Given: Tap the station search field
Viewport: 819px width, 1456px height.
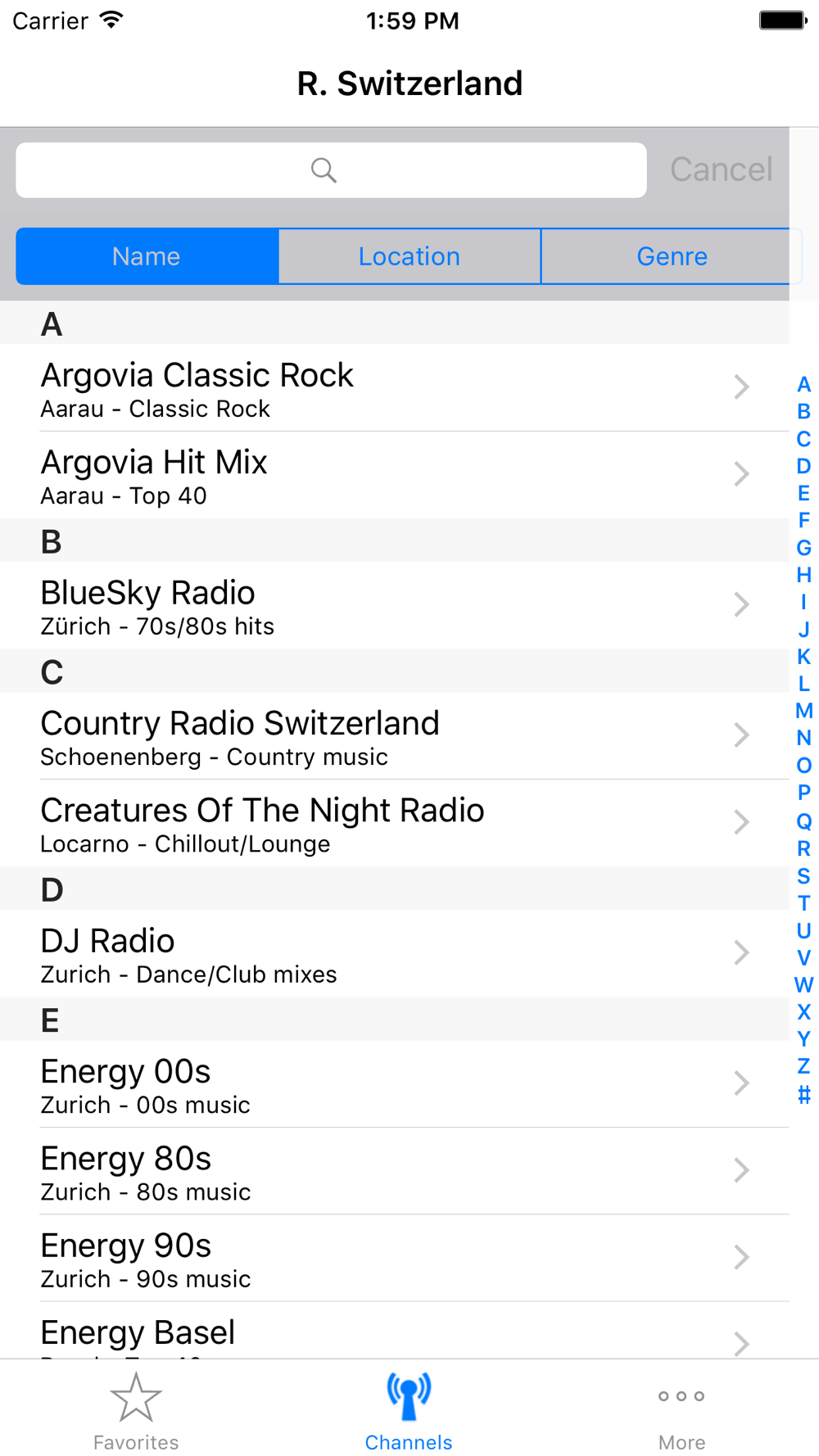Looking at the screenshot, I should click(331, 170).
